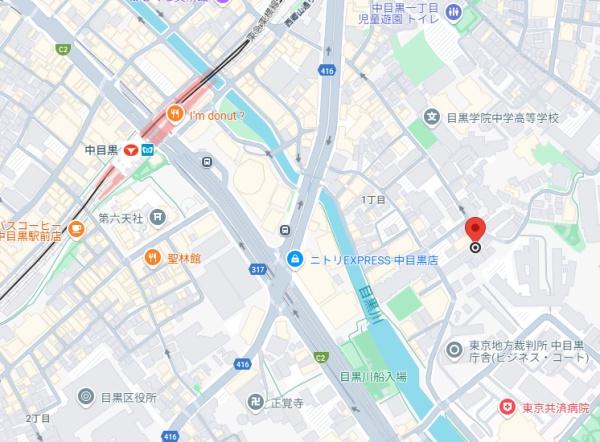Select the ニトリEXPRESS 中目黒店 shop marker
Image resolution: width=600 pixels, height=442 pixels.
295,259
